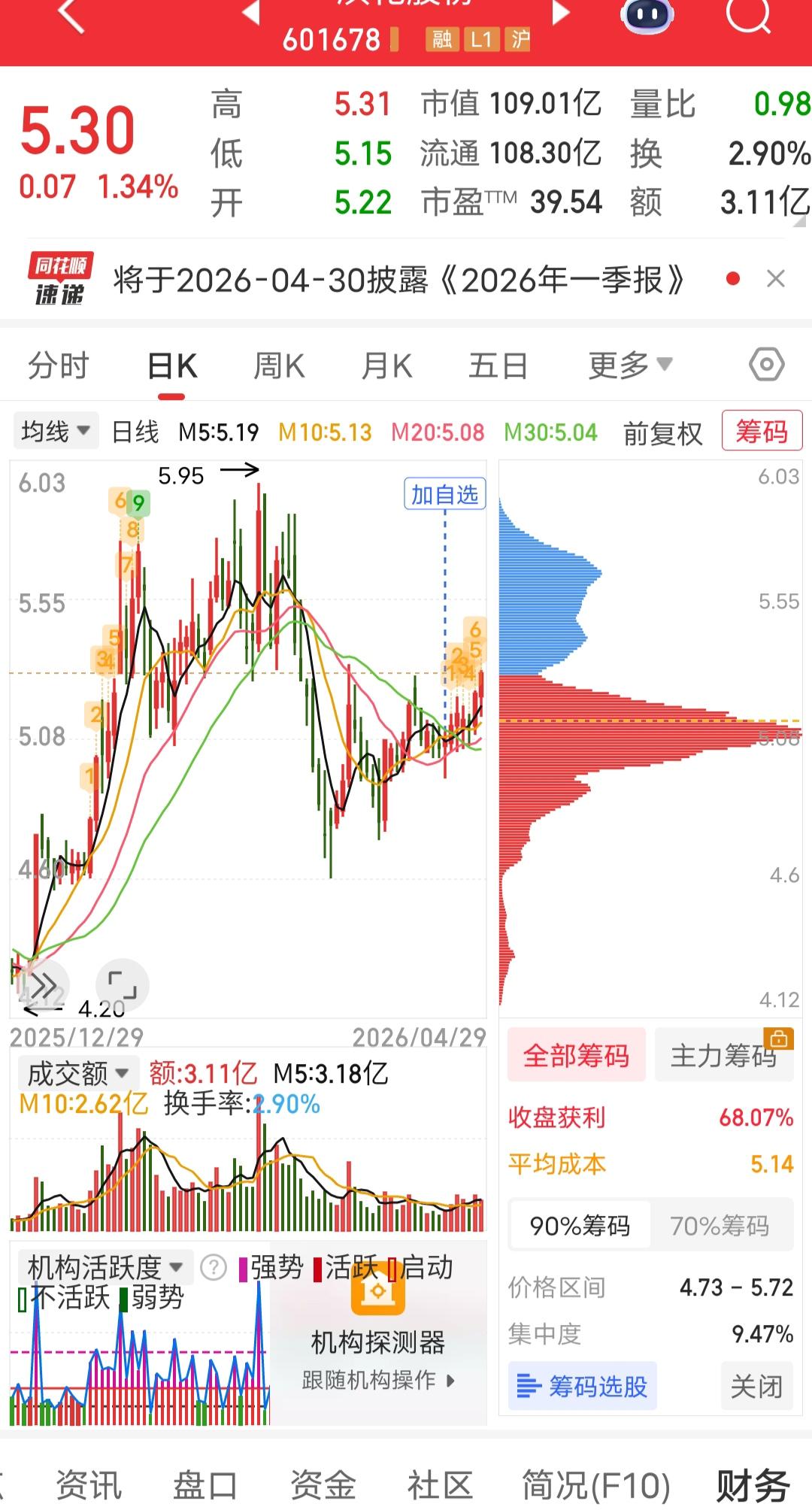Screen dimensions: 812x1510
Task: Open the 成交额 indicator selector
Action: click(77, 1073)
